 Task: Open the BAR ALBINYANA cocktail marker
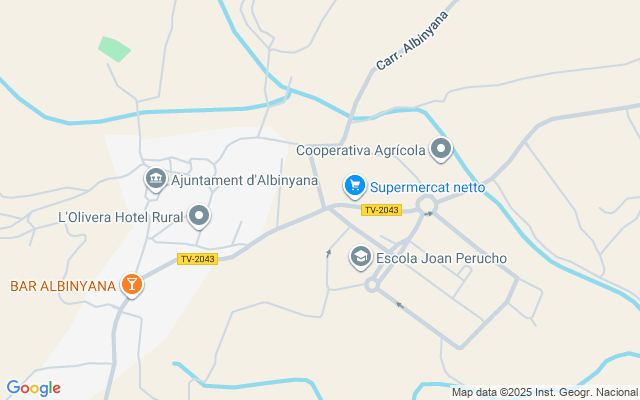coord(132,285)
